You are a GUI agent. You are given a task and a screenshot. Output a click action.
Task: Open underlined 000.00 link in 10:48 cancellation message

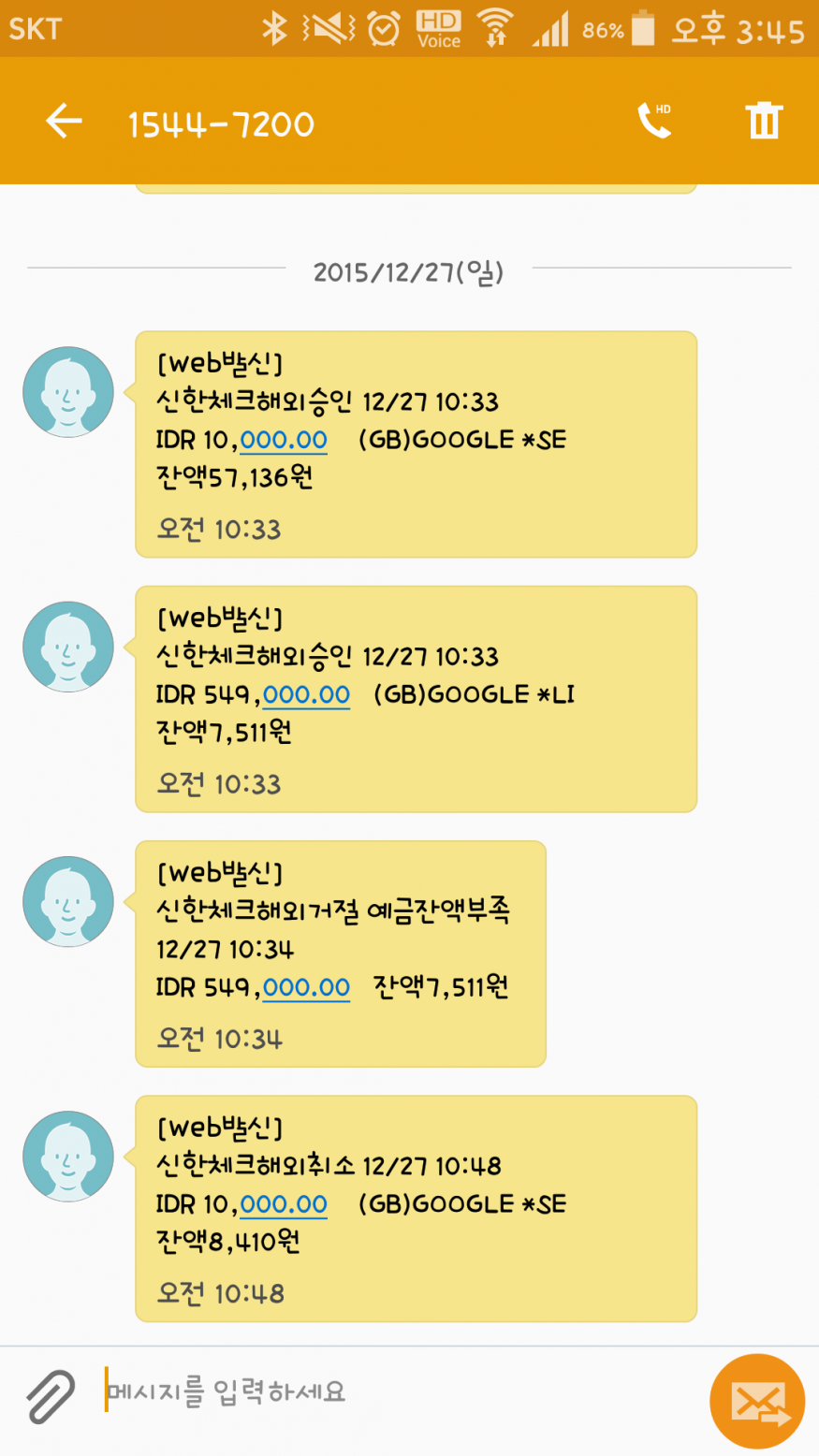point(284,1205)
